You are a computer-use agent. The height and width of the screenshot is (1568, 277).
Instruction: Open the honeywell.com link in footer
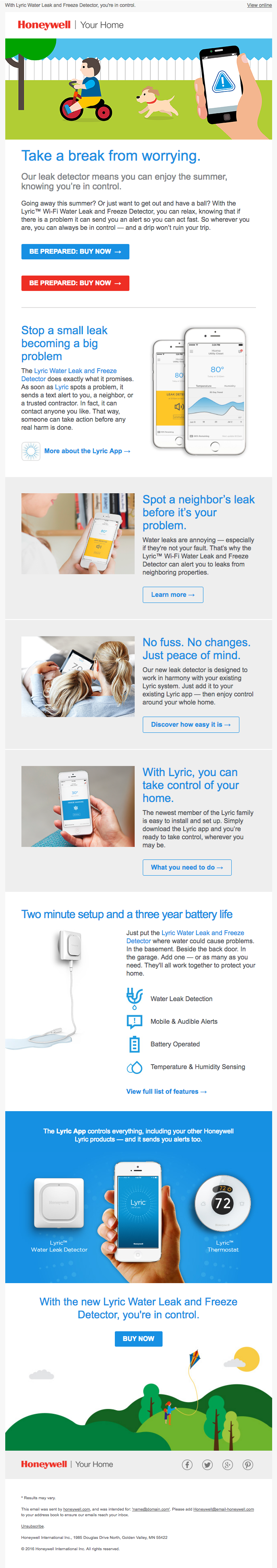77,1509
